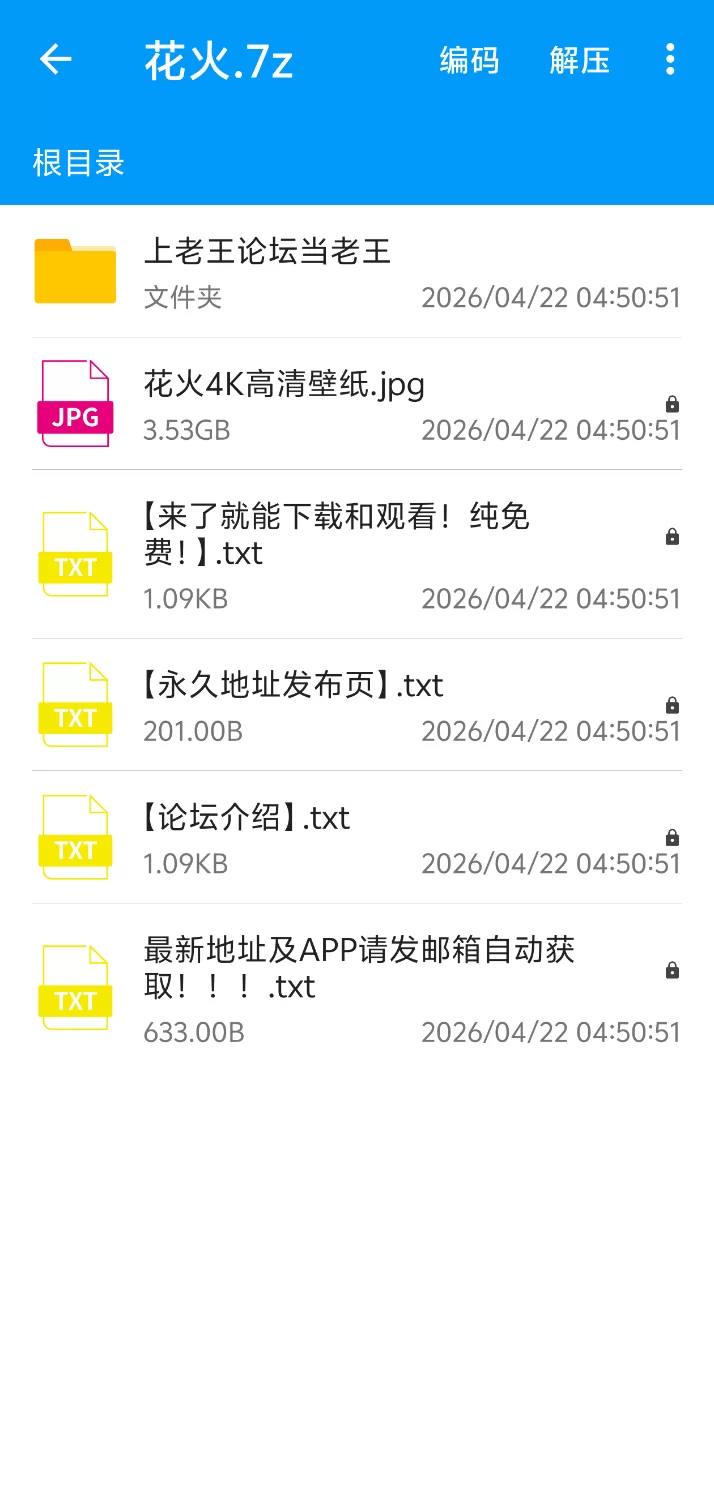
Task: Open 最新地址及APP请发邮箱自动获取.txt file
Action: pyautogui.click(x=356, y=987)
